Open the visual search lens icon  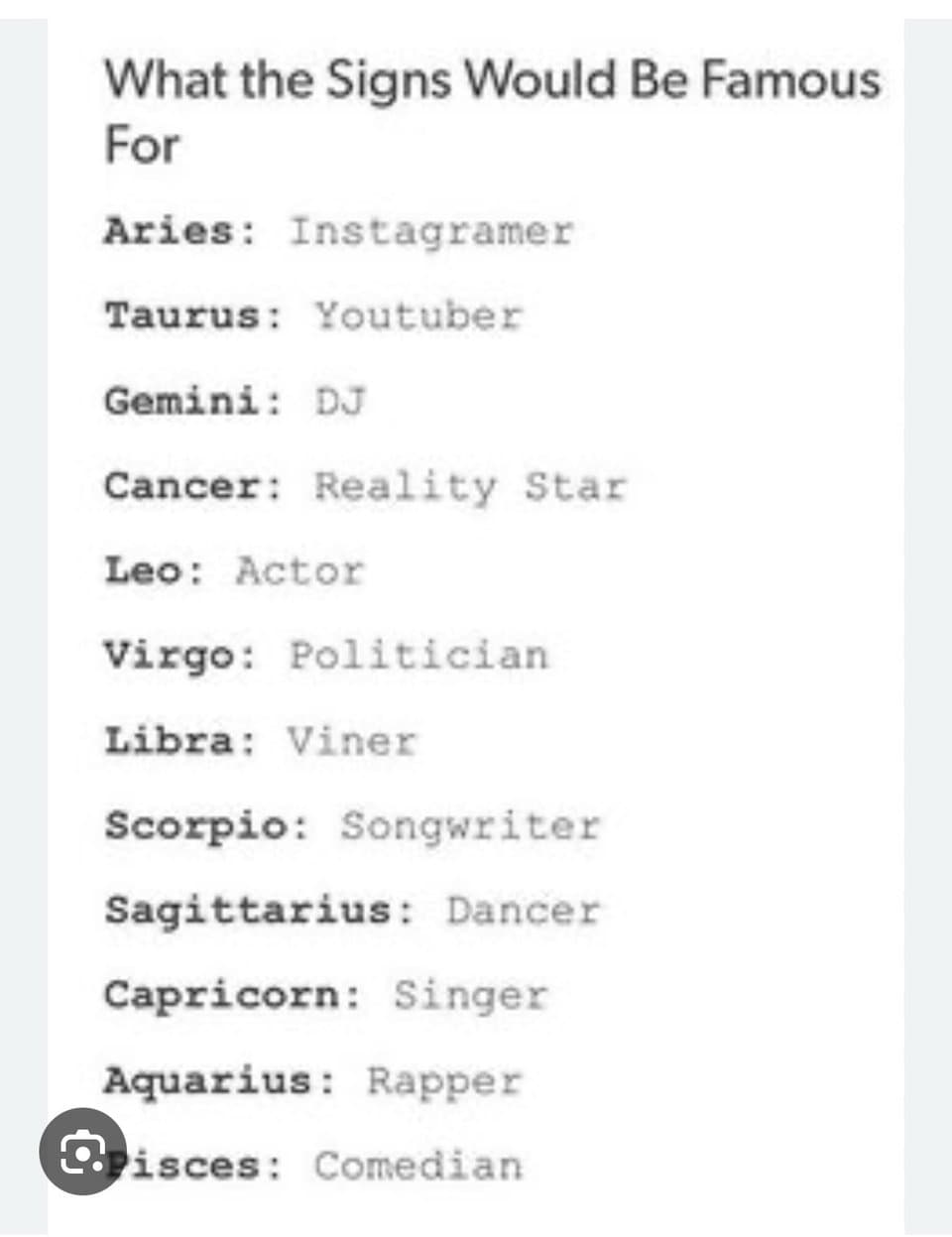(x=82, y=1152)
